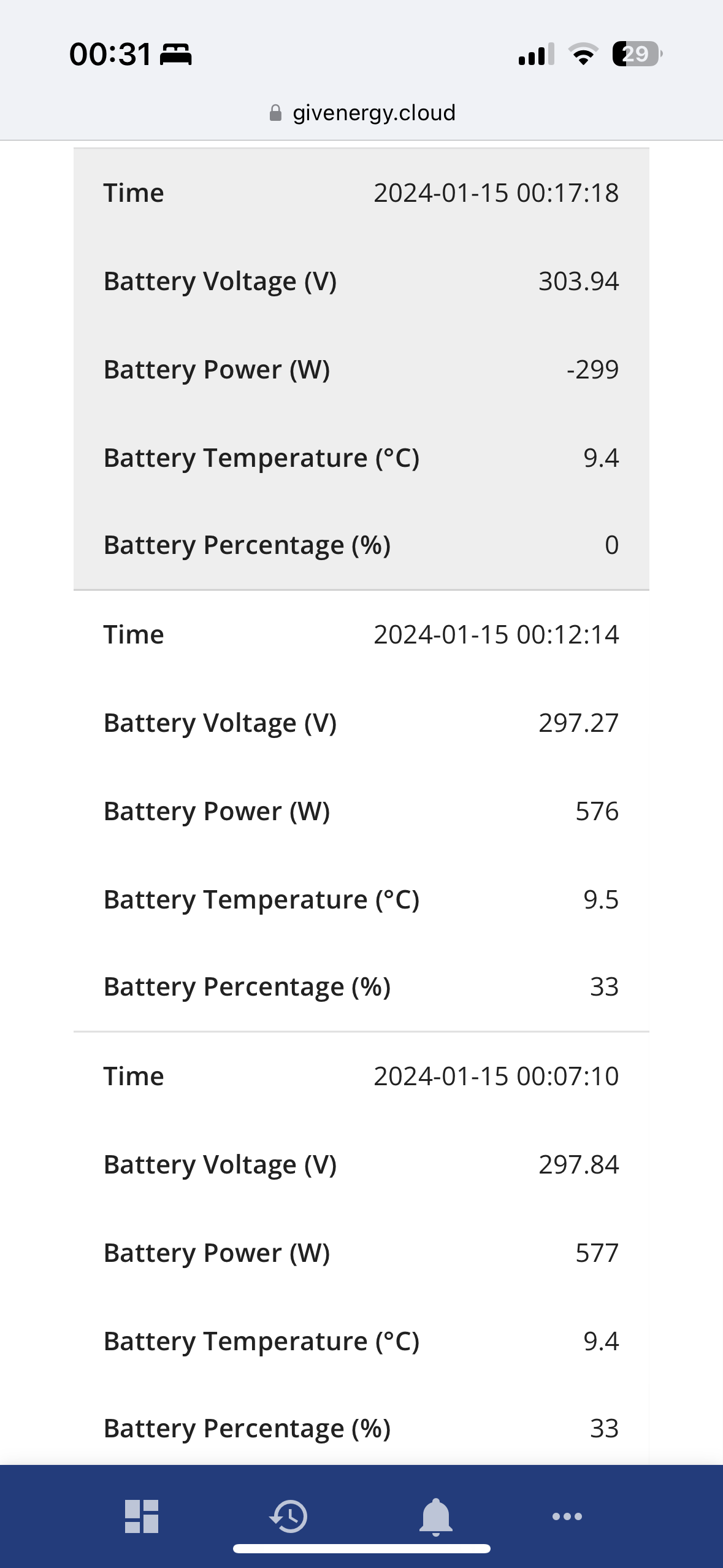Open the three-dot more menu
Screen dimensions: 723x1568
click(x=567, y=1516)
